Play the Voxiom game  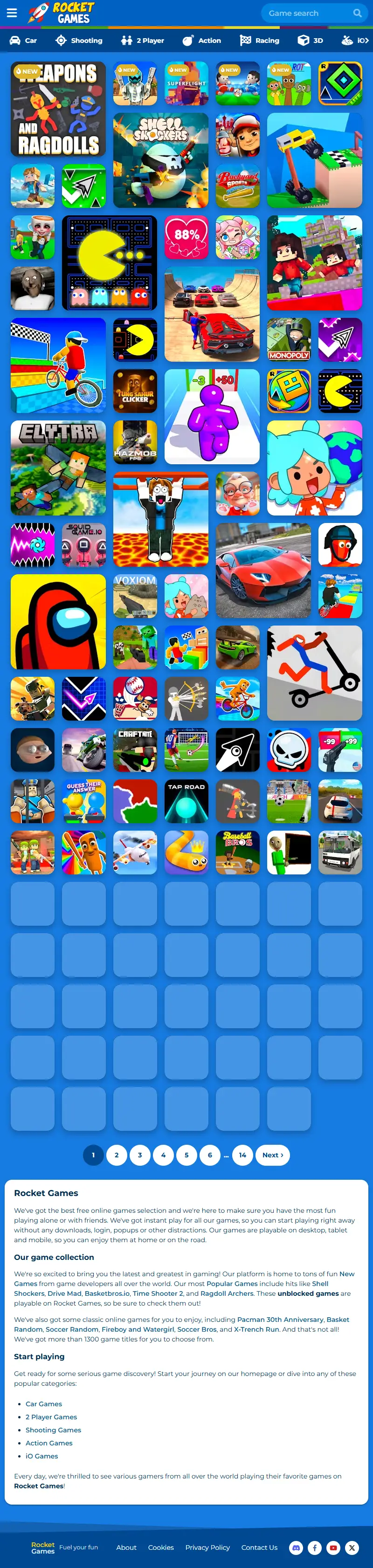pyautogui.click(x=135, y=596)
